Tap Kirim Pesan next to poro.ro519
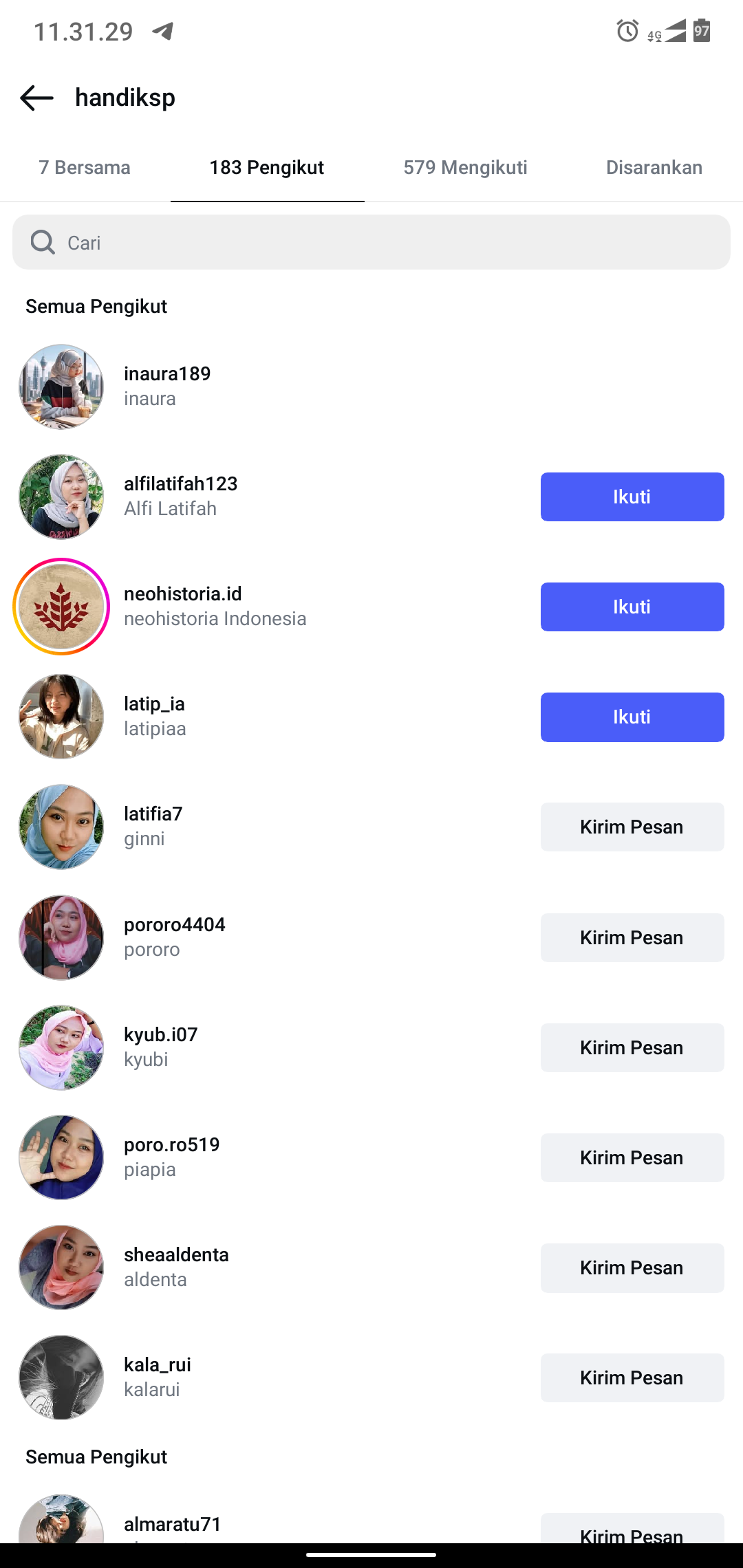743x1568 pixels. point(632,1157)
